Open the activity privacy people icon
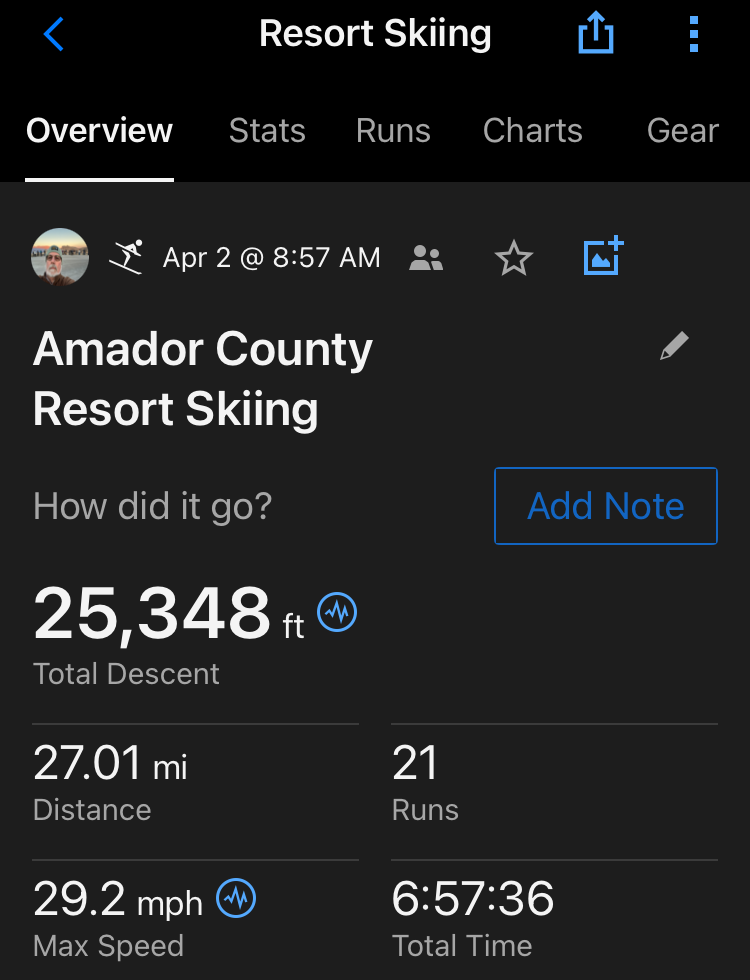Screen dimensions: 750x980 click(x=426, y=259)
